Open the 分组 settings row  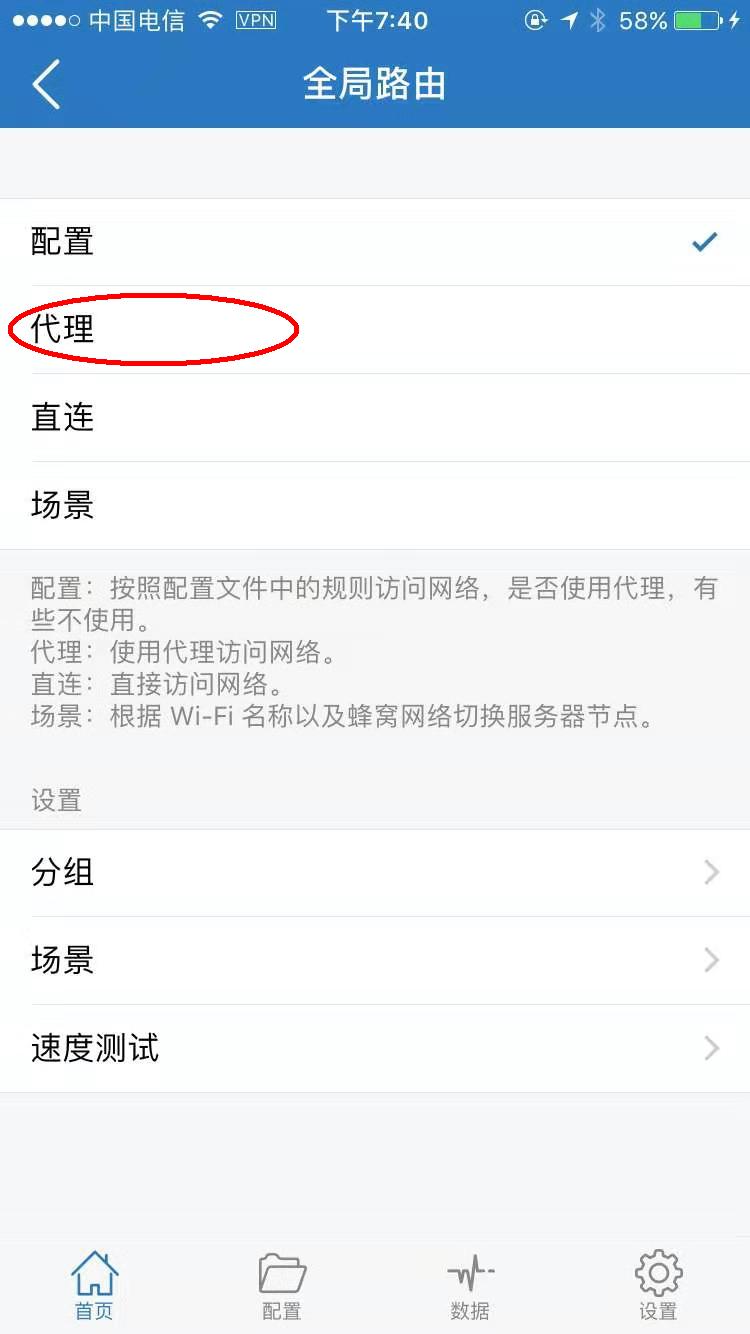click(x=375, y=873)
